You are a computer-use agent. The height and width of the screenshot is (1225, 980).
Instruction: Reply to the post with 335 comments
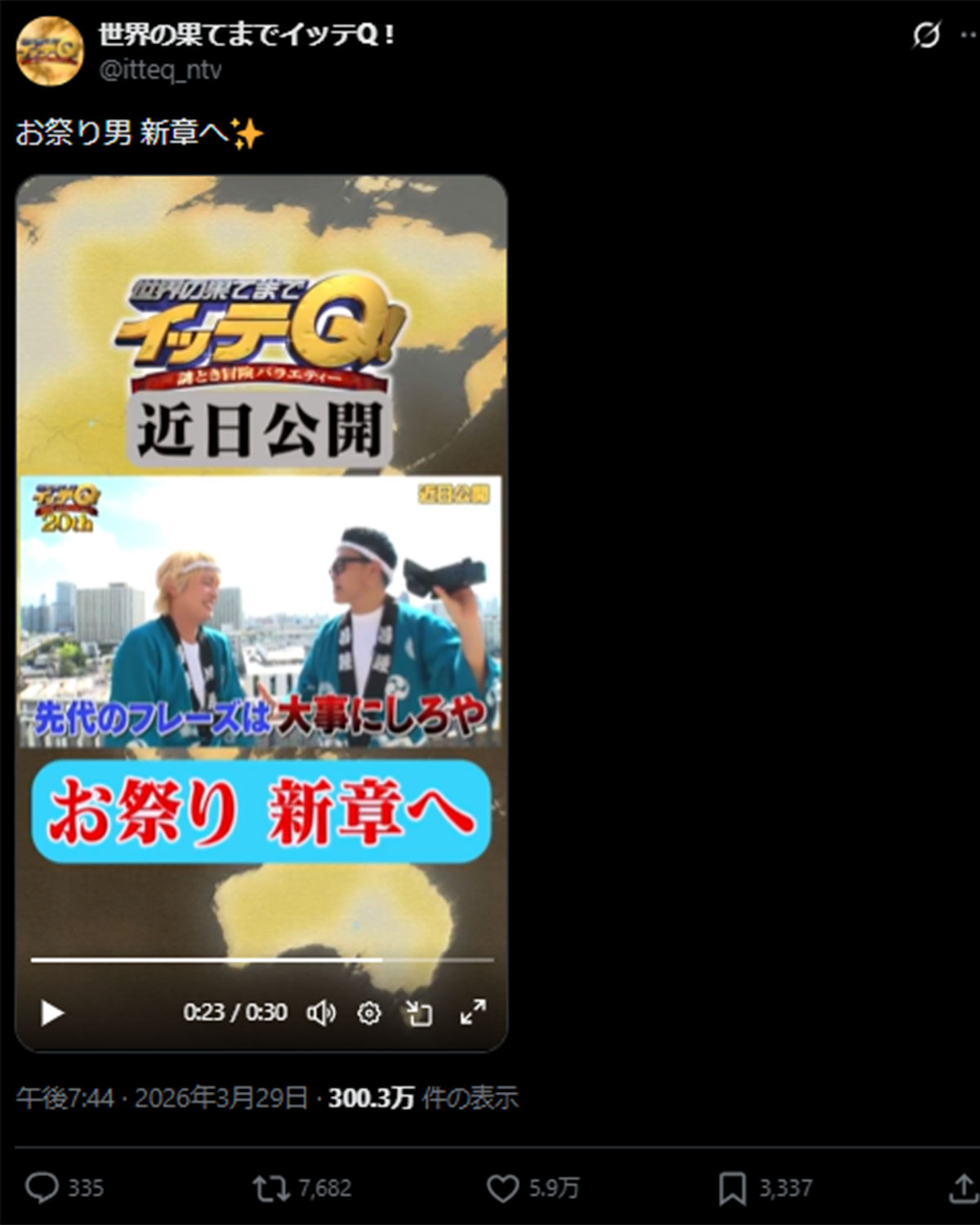tap(42, 1187)
